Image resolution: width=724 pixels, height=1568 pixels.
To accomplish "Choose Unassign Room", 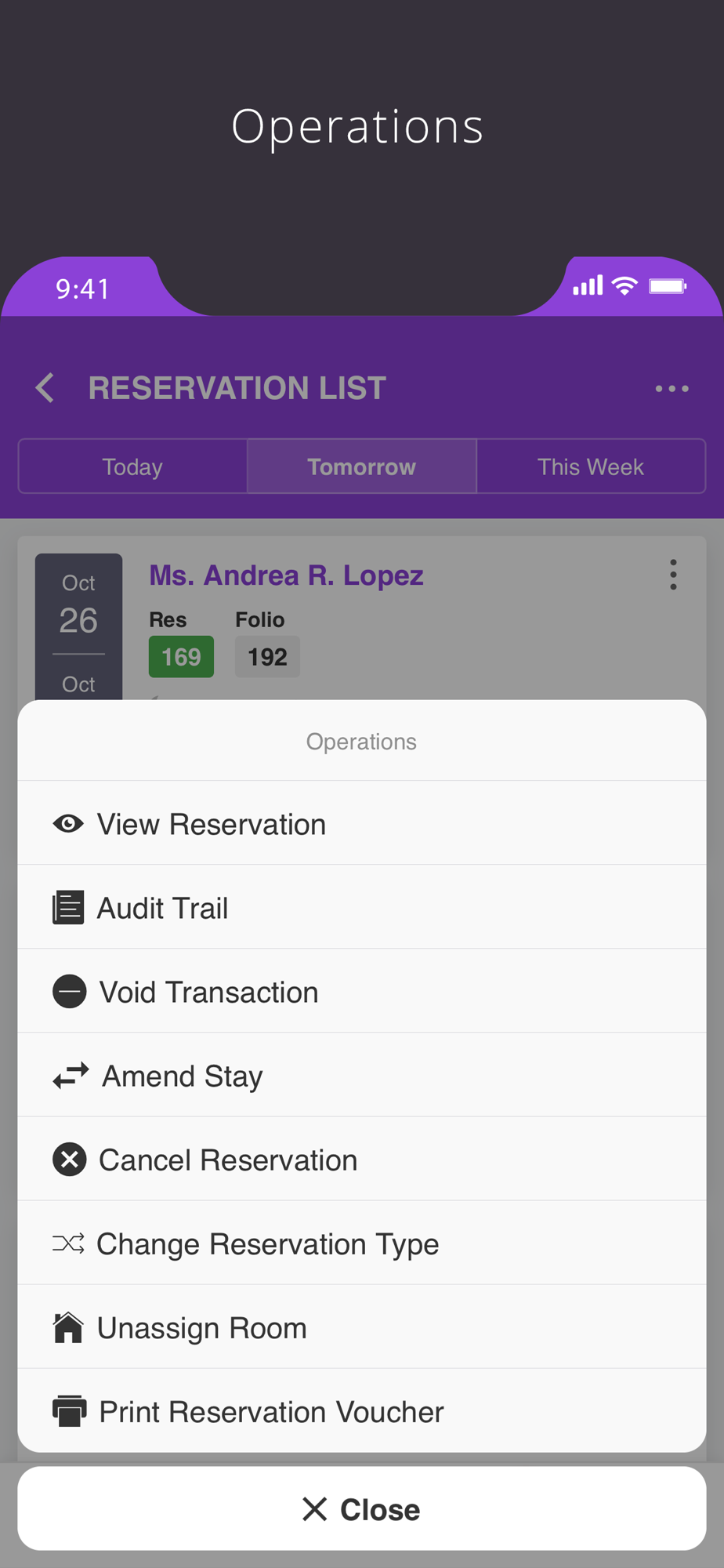I will click(x=362, y=1327).
